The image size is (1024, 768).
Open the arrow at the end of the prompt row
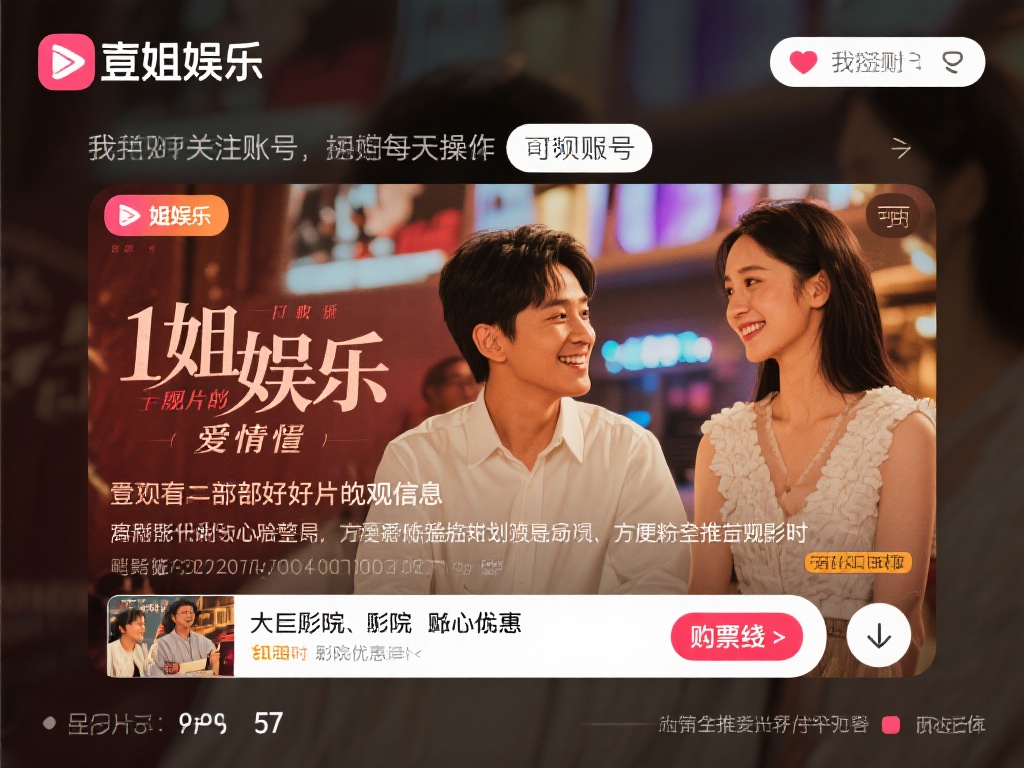point(900,149)
